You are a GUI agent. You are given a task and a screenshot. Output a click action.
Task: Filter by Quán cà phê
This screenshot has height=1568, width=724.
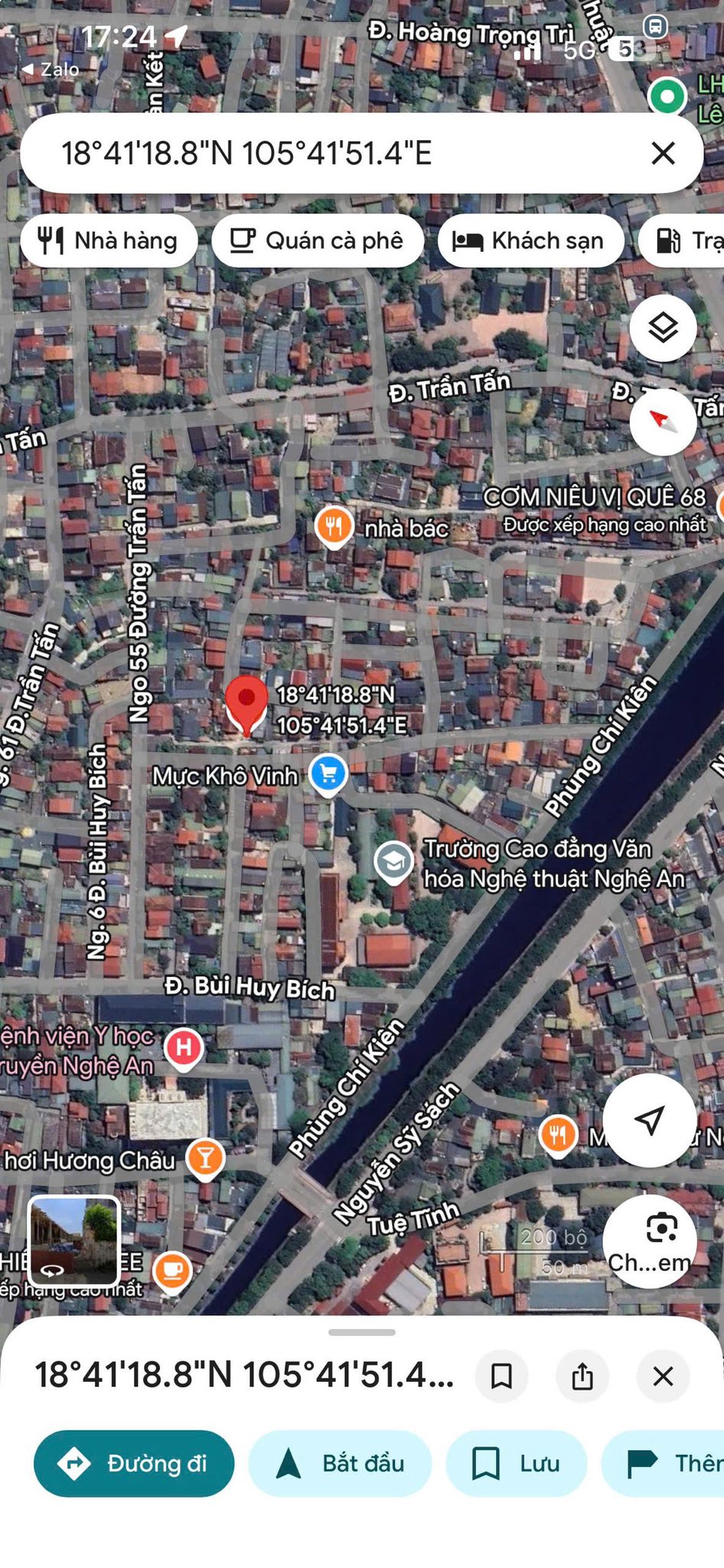point(318,241)
